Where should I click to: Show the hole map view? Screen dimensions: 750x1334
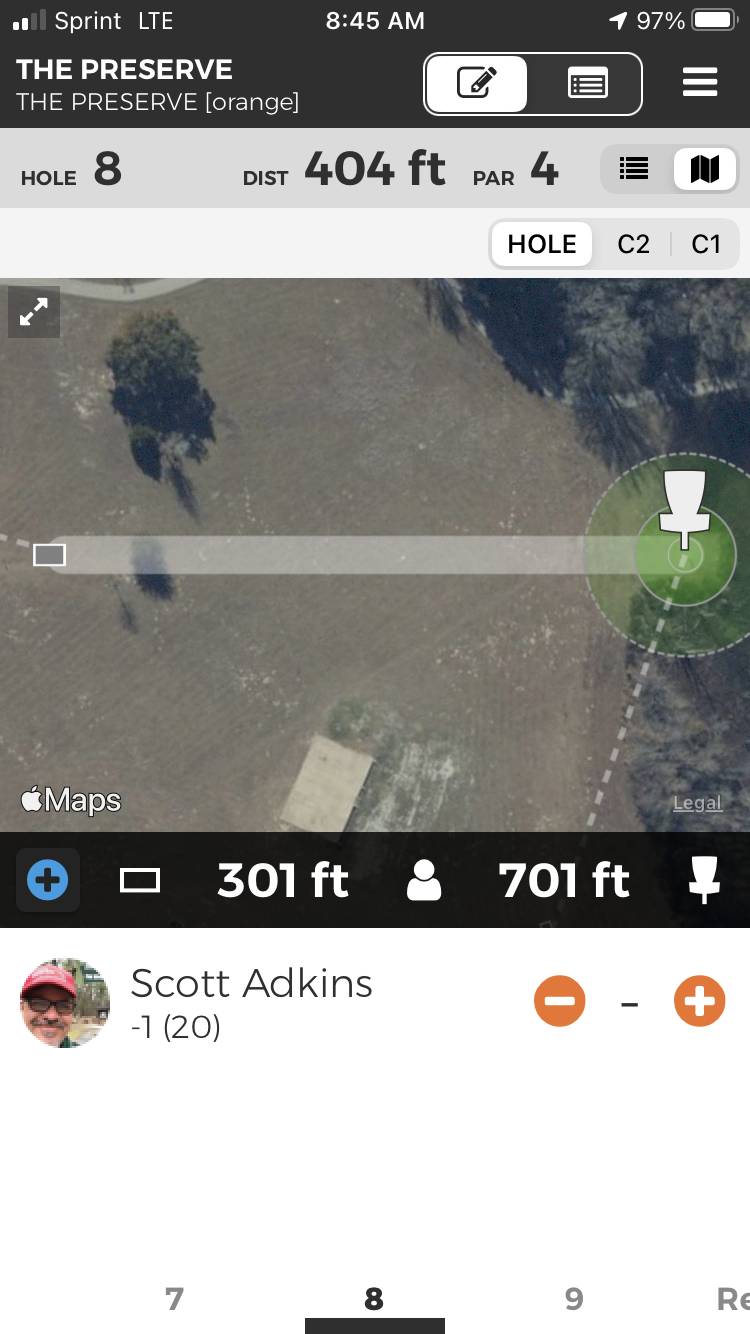705,169
